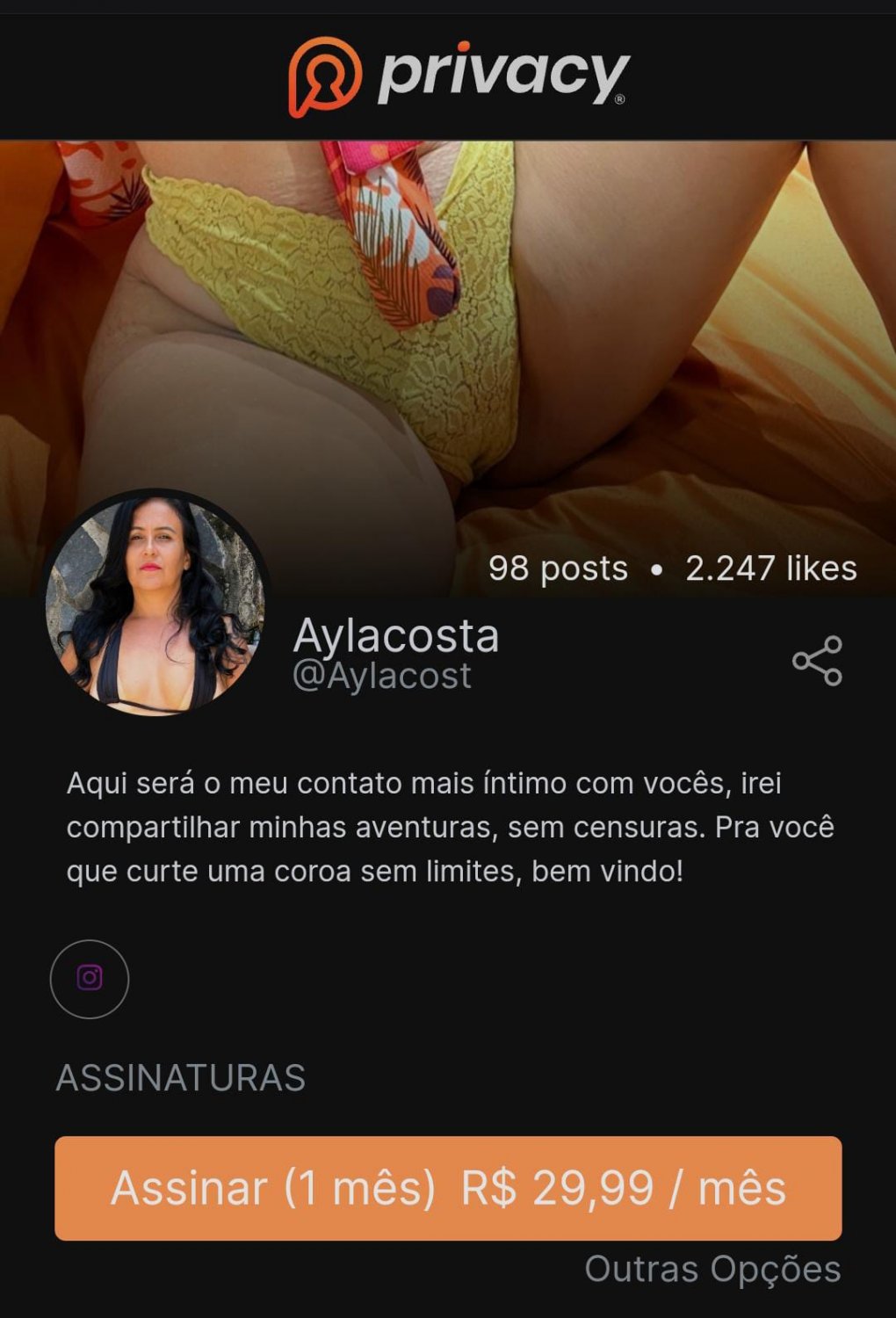The width and height of the screenshot is (896, 1318).
Task: Share Aylacosta's profile
Action: tap(817, 661)
